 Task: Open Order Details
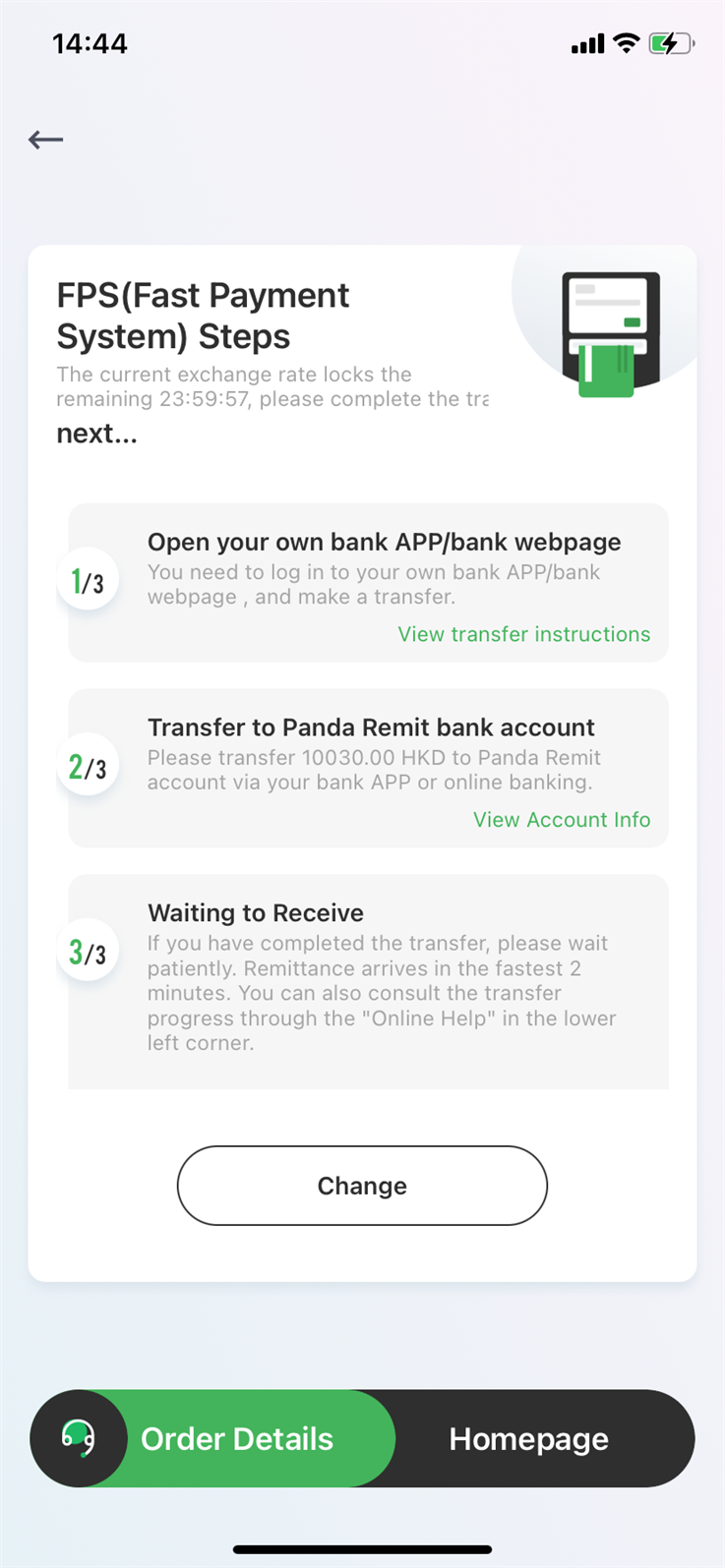pyautogui.click(x=237, y=1439)
